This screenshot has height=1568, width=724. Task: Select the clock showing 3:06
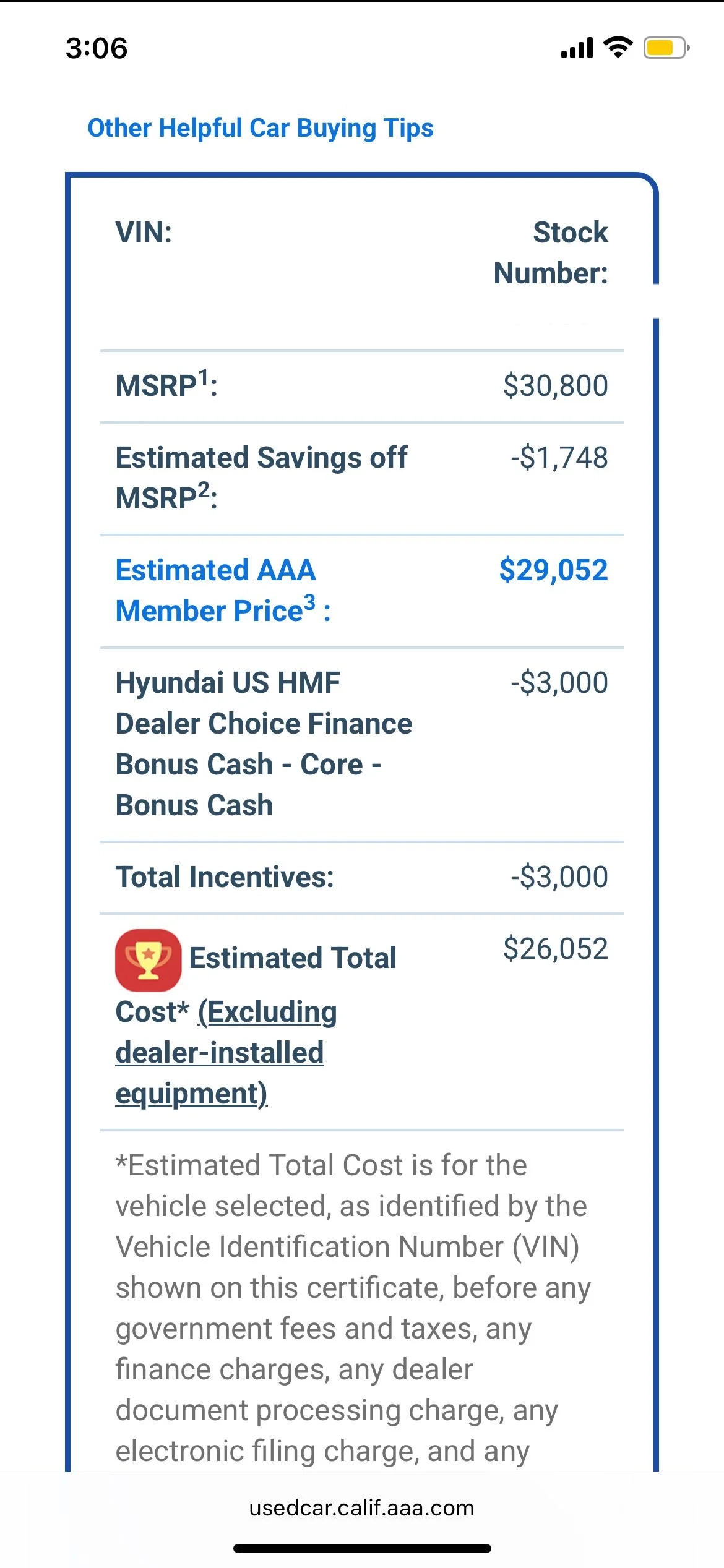96,48
